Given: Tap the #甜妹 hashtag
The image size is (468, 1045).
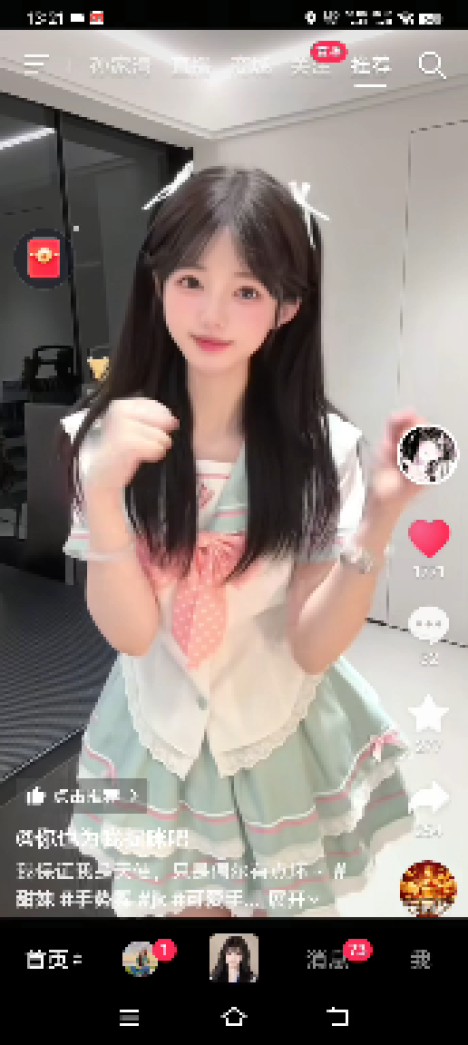Looking at the screenshot, I should click(x=35, y=900).
